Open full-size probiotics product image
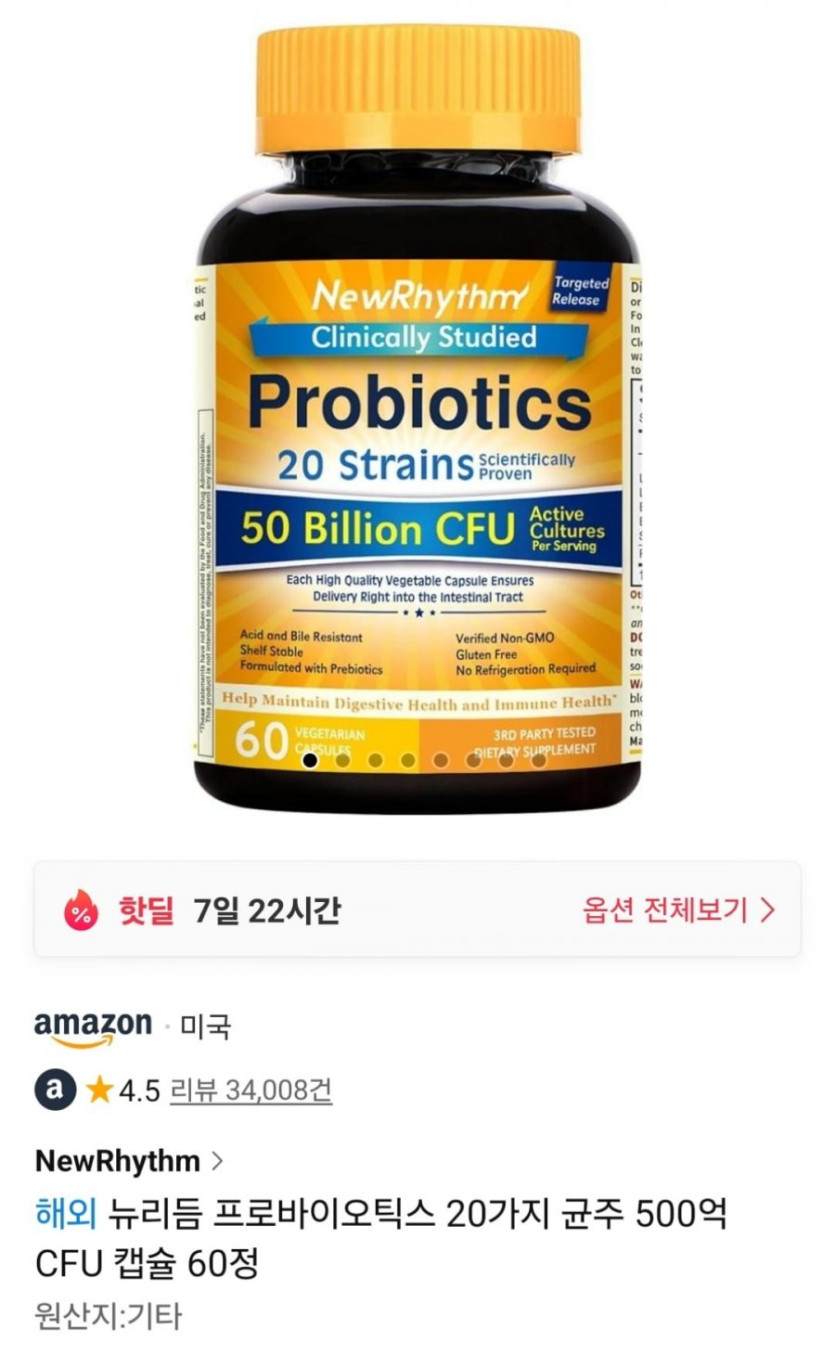 [x=417, y=420]
